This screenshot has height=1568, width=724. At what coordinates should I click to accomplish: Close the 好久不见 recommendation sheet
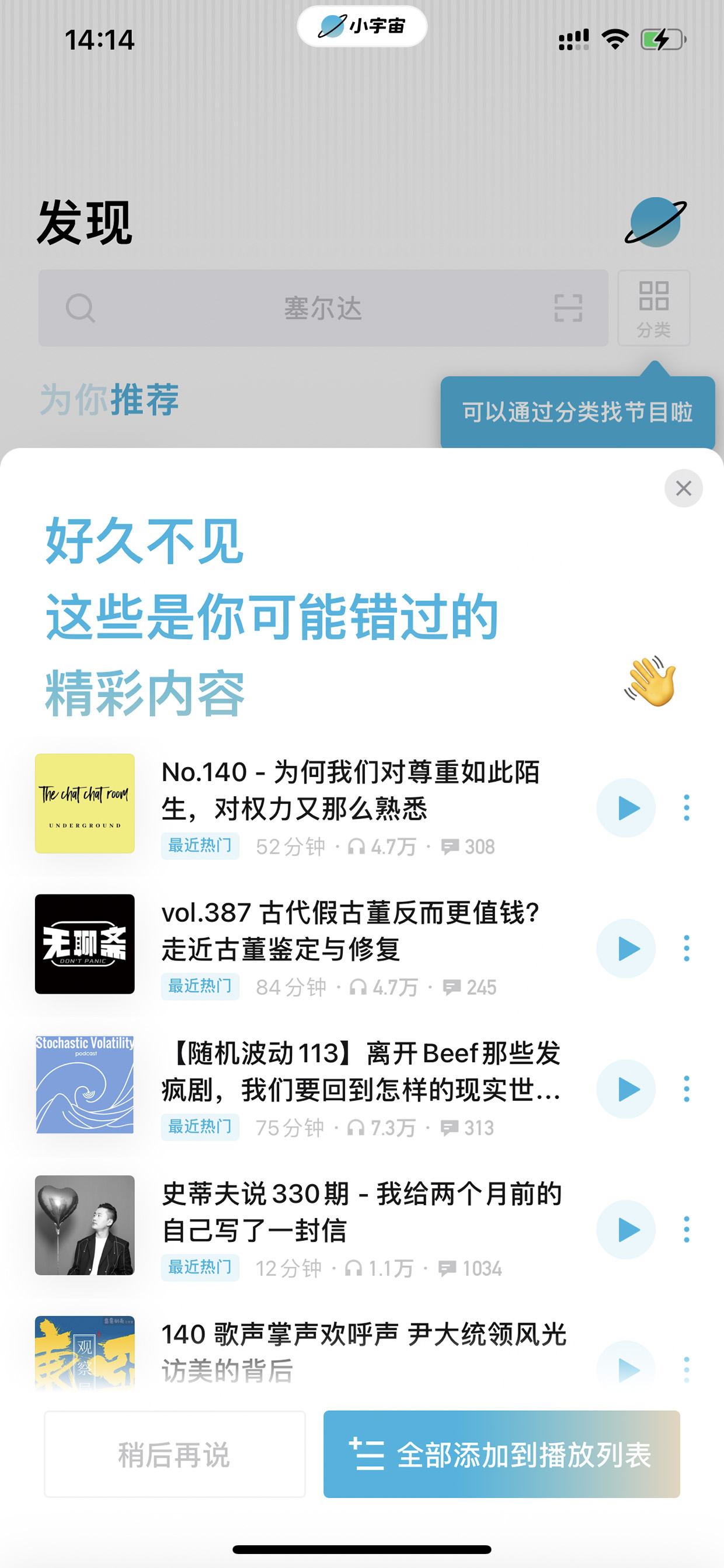point(683,488)
